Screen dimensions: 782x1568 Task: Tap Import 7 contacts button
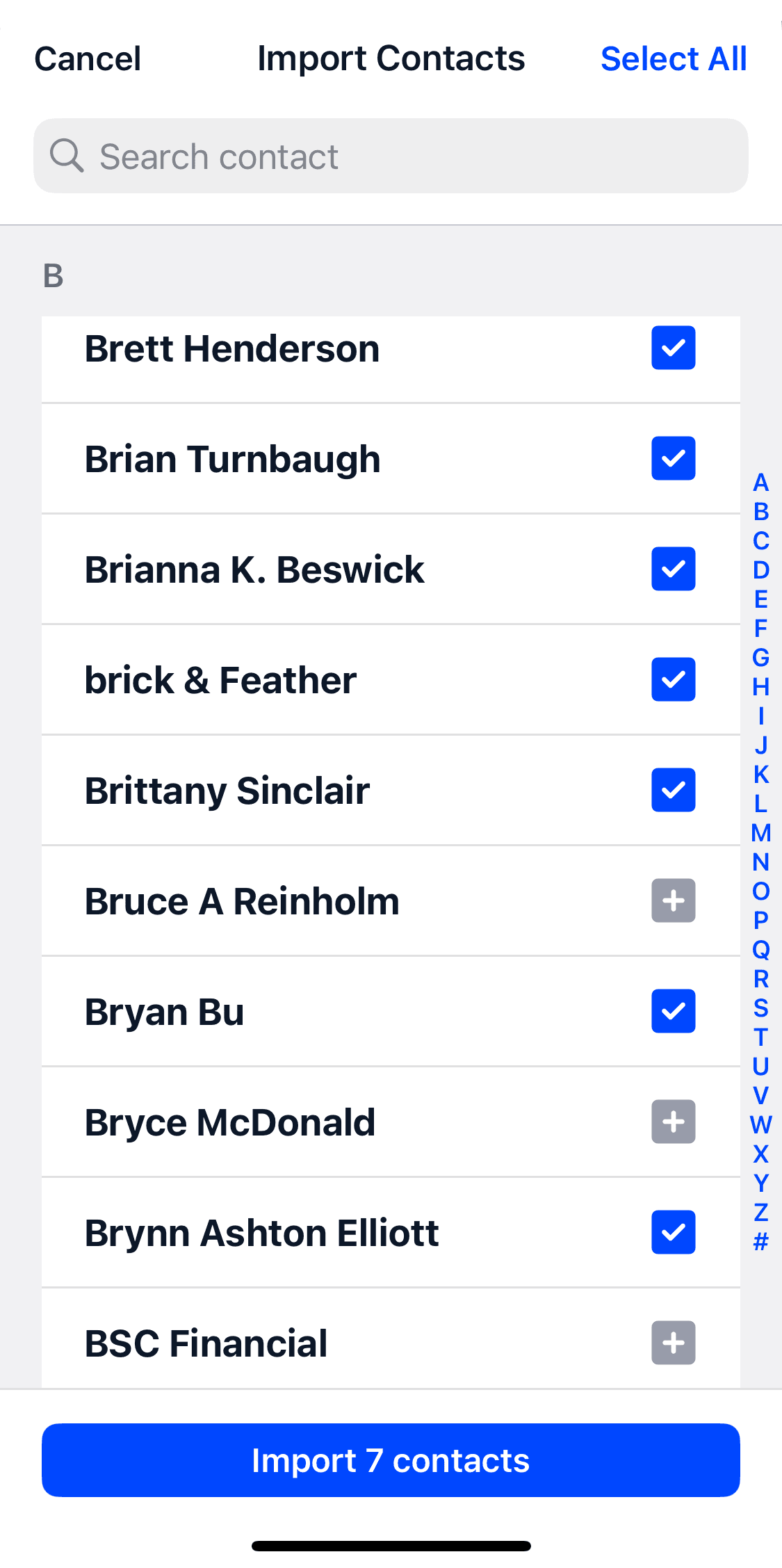tap(391, 1460)
